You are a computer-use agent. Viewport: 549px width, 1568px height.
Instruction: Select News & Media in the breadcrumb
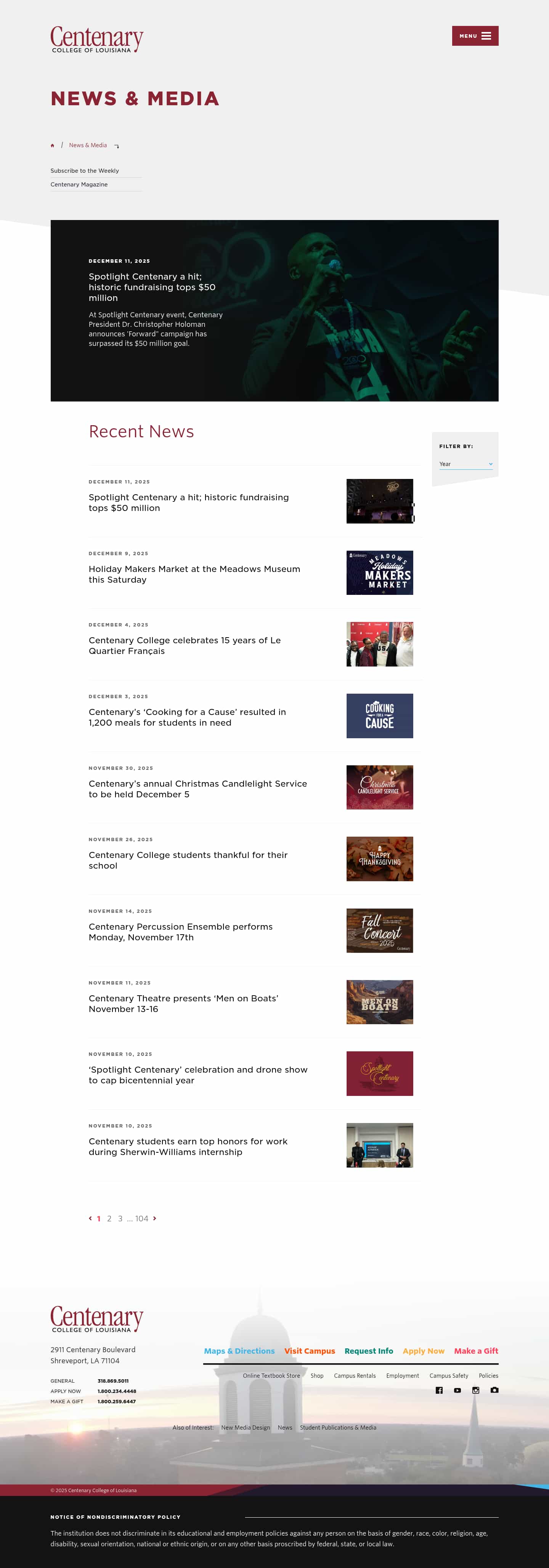click(88, 145)
